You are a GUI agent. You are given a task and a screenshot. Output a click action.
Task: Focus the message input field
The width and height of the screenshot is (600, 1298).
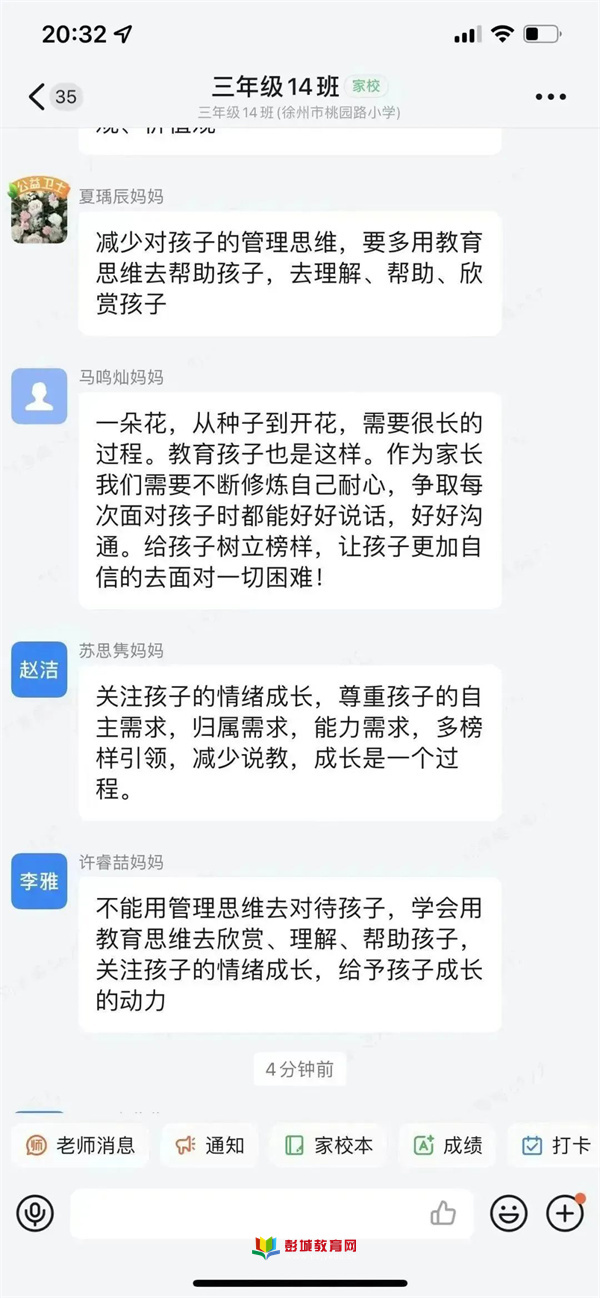250,1214
